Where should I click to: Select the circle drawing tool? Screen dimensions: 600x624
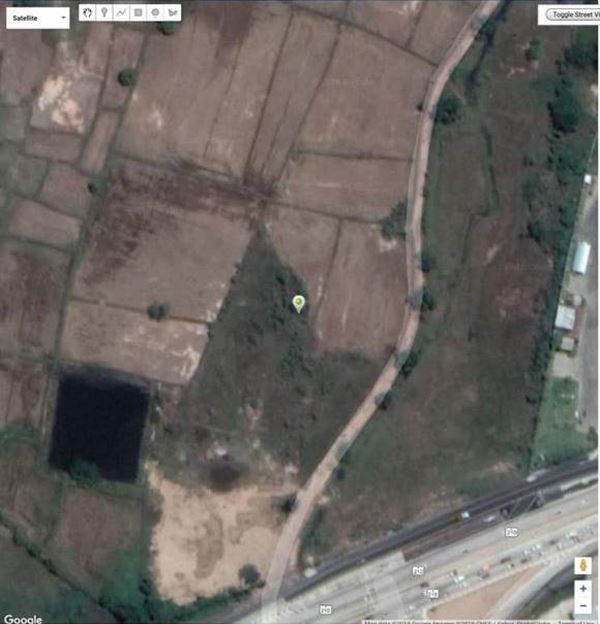pos(155,13)
